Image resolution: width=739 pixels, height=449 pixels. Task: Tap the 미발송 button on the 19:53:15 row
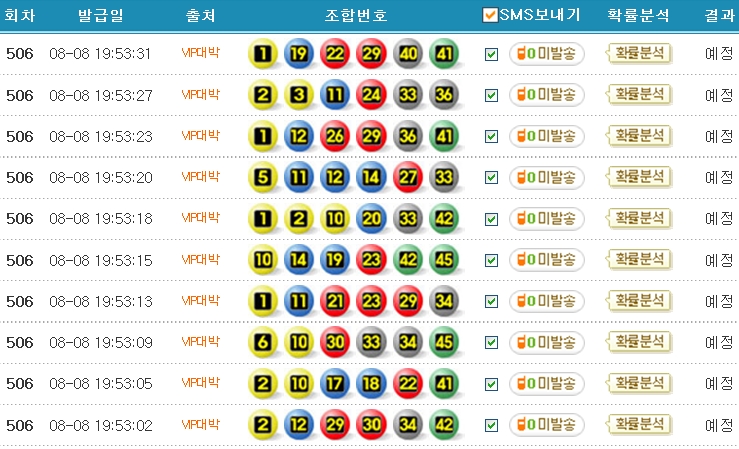tap(547, 260)
